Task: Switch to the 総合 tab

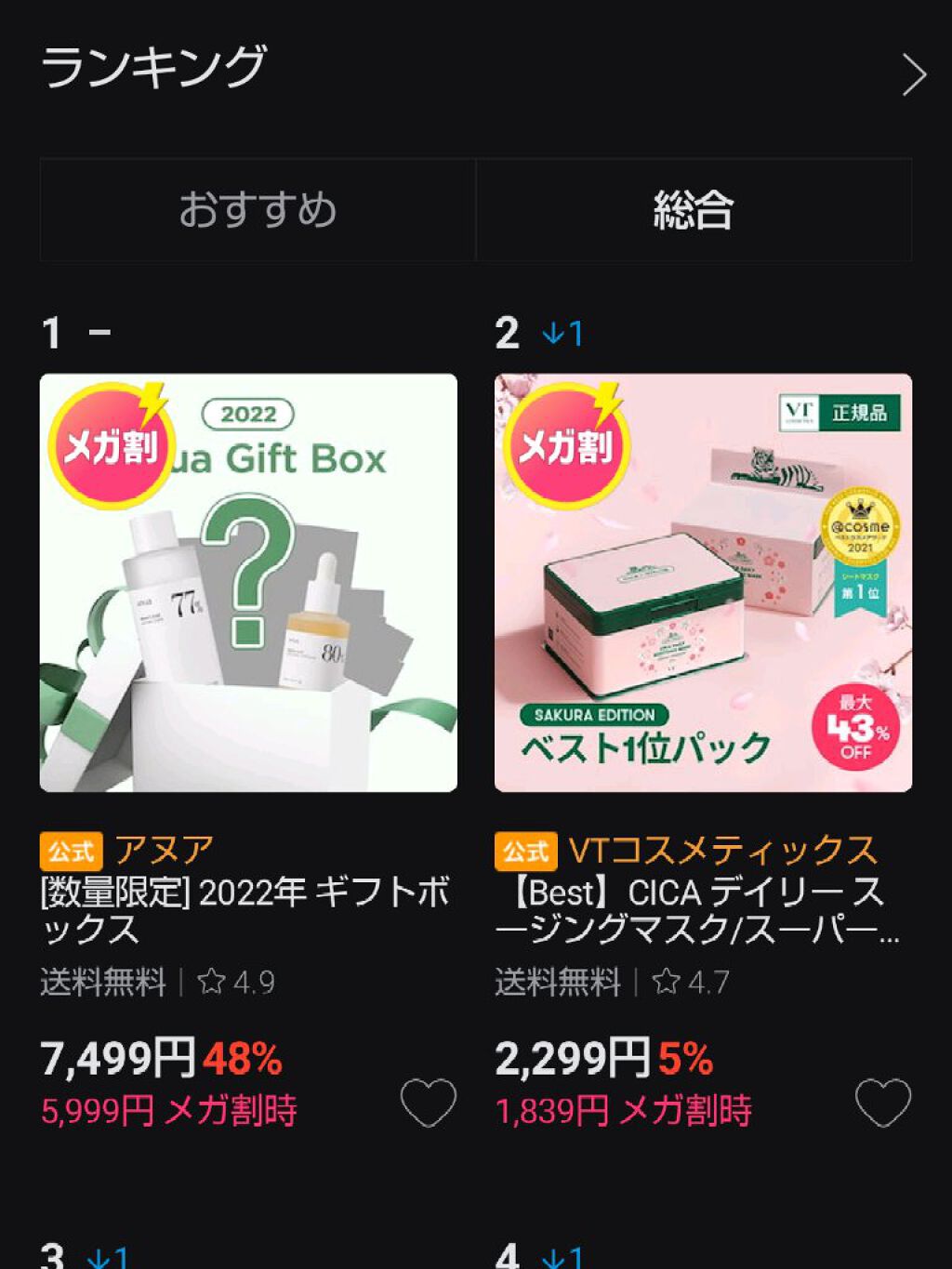Action: (693, 210)
